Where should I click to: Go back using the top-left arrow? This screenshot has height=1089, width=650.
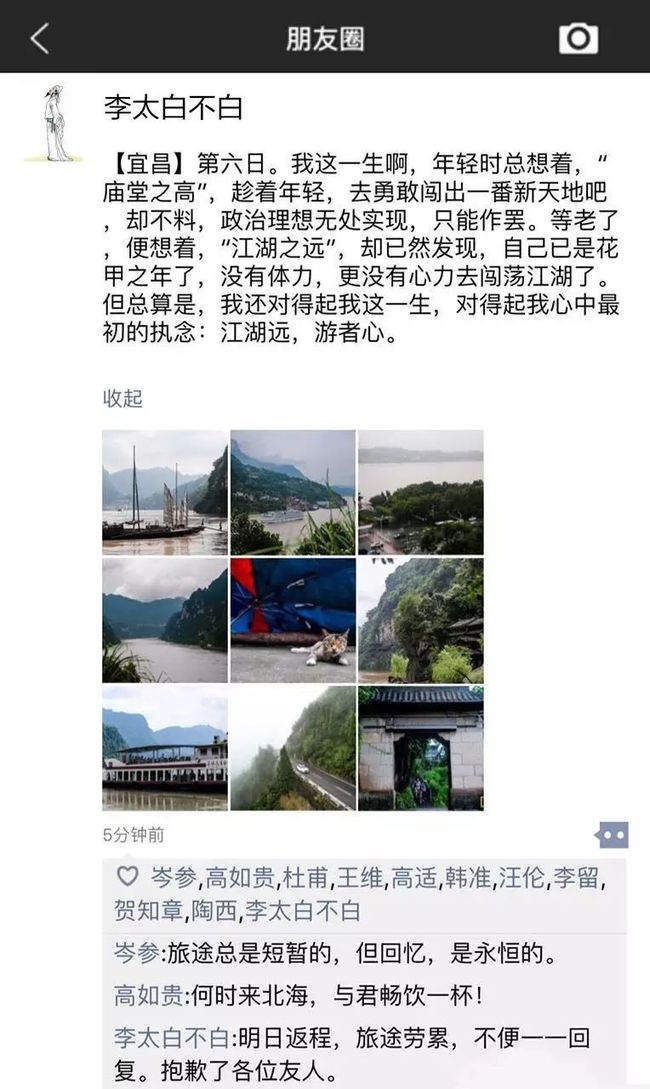coord(40,38)
